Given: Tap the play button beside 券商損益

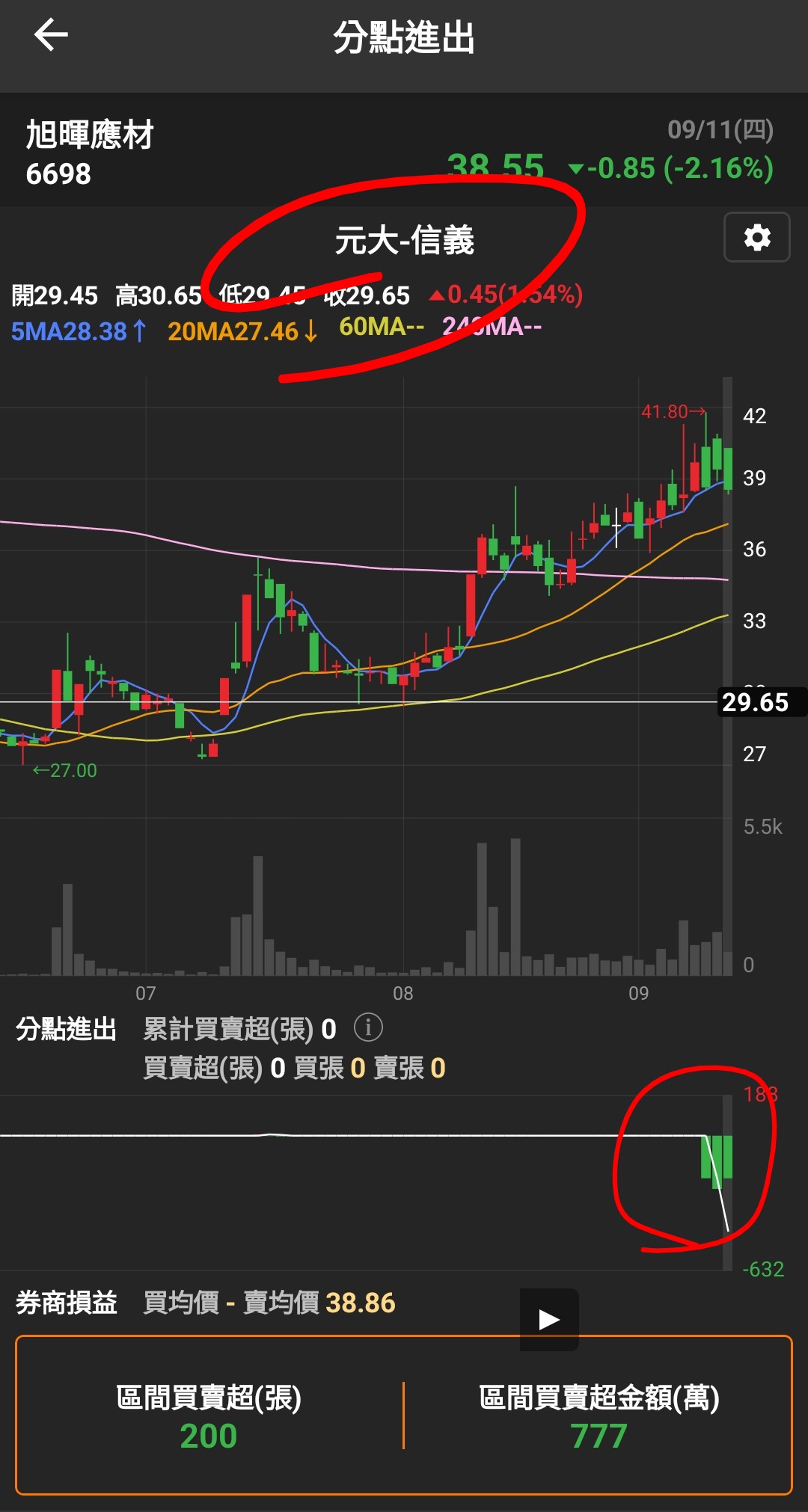Looking at the screenshot, I should pos(549,1319).
